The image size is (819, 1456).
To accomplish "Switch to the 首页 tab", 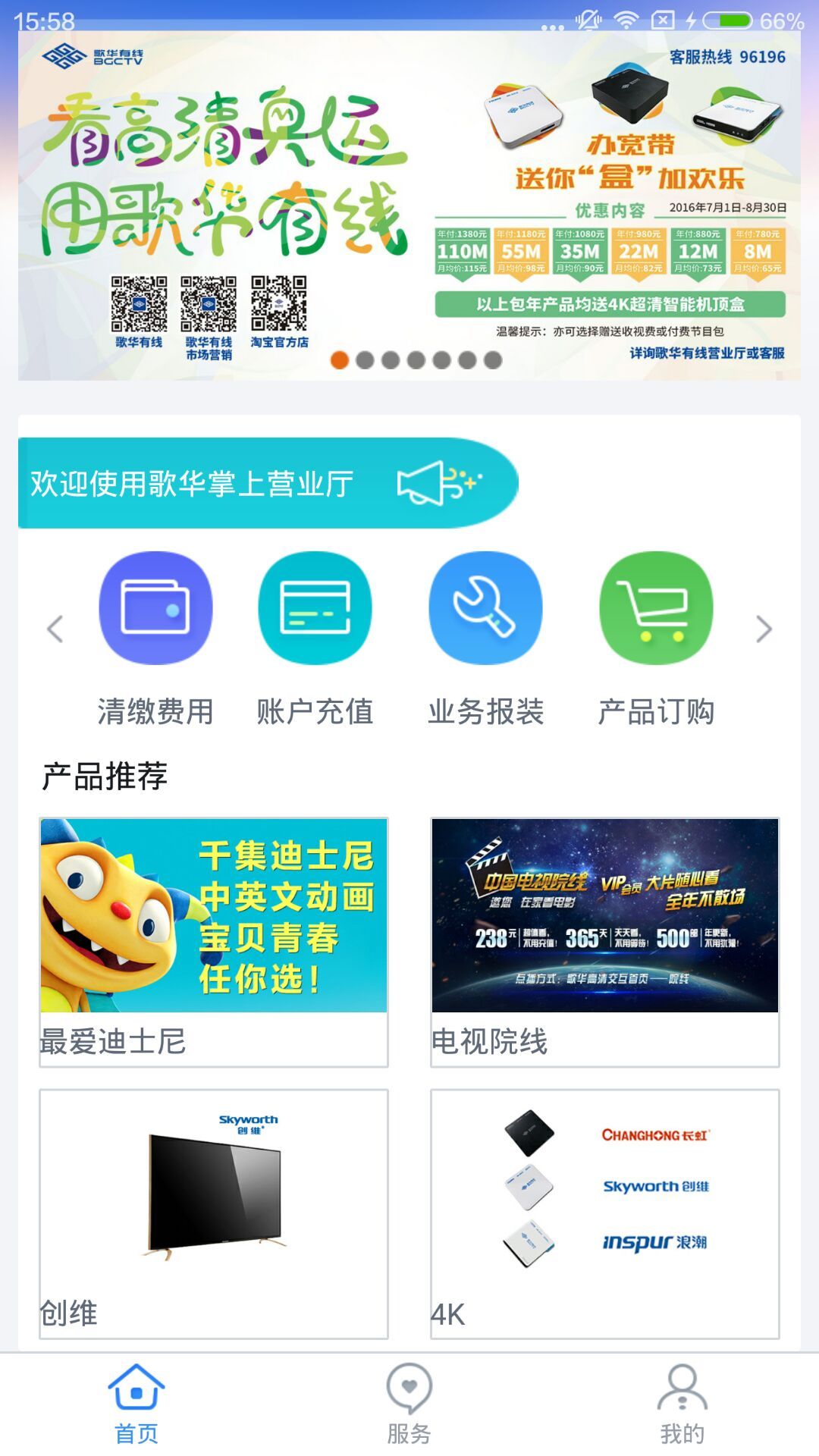I will pos(136,1403).
